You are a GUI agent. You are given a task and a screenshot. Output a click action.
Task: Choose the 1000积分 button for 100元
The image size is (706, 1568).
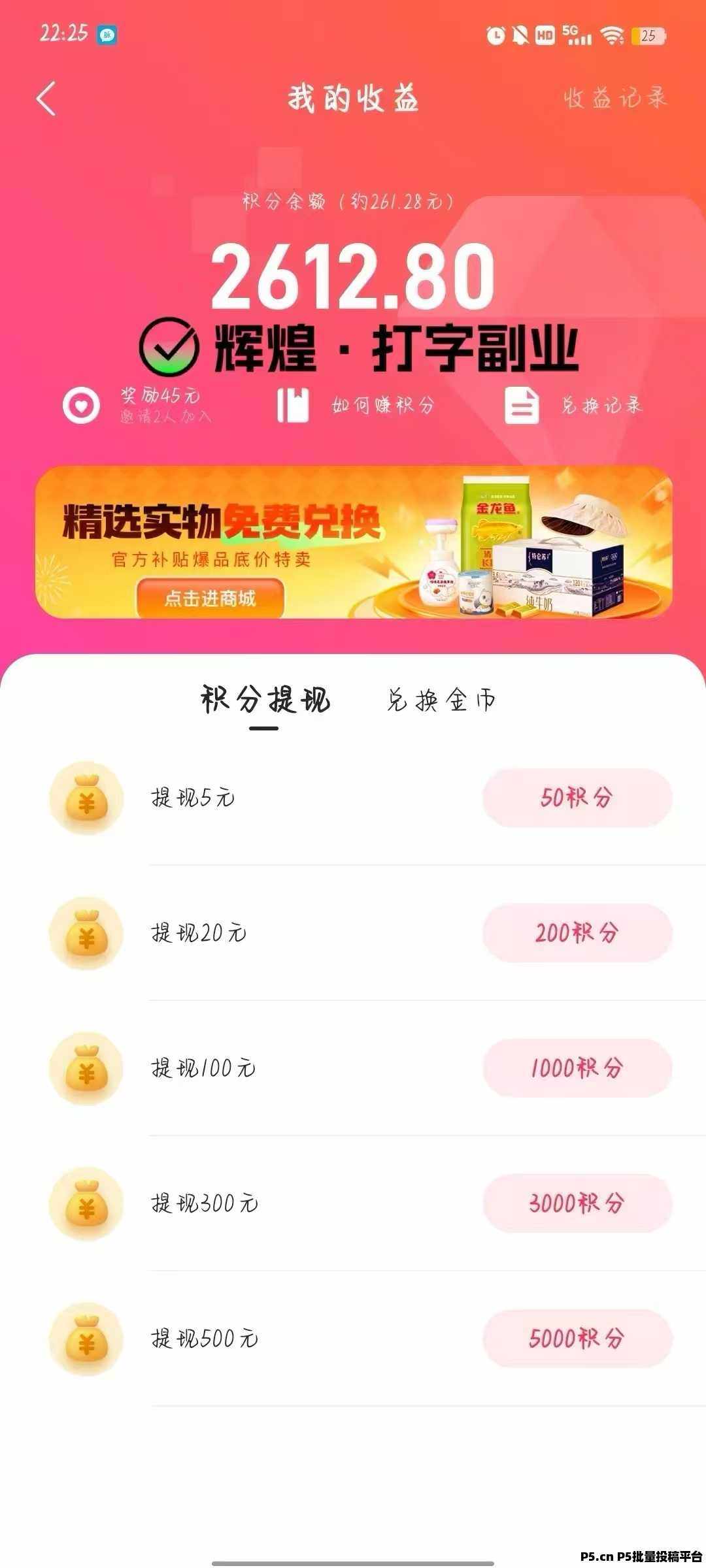(x=577, y=1068)
